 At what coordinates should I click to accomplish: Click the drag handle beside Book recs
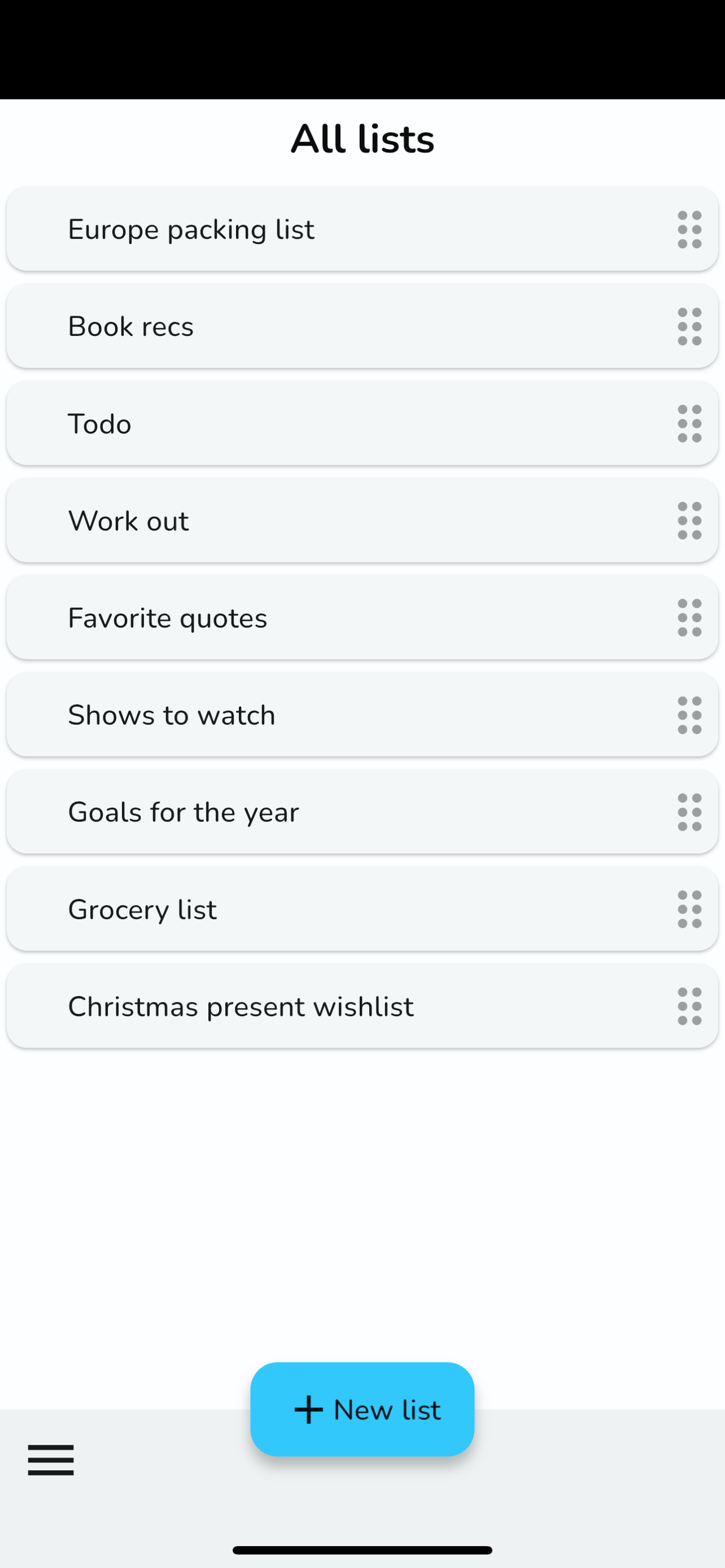click(689, 327)
